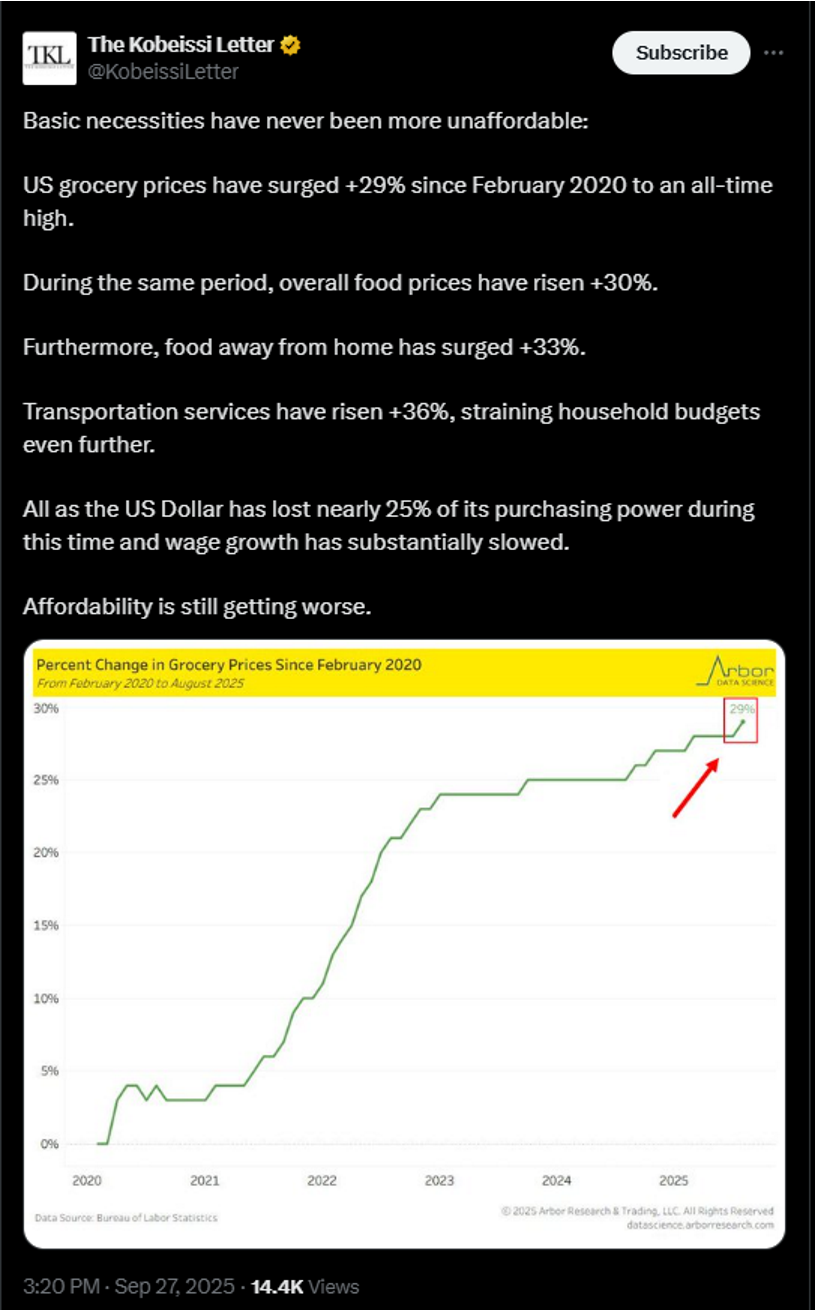The image size is (815, 1310).
Task: Enlarge the grocery prices chart image
Action: 405,943
